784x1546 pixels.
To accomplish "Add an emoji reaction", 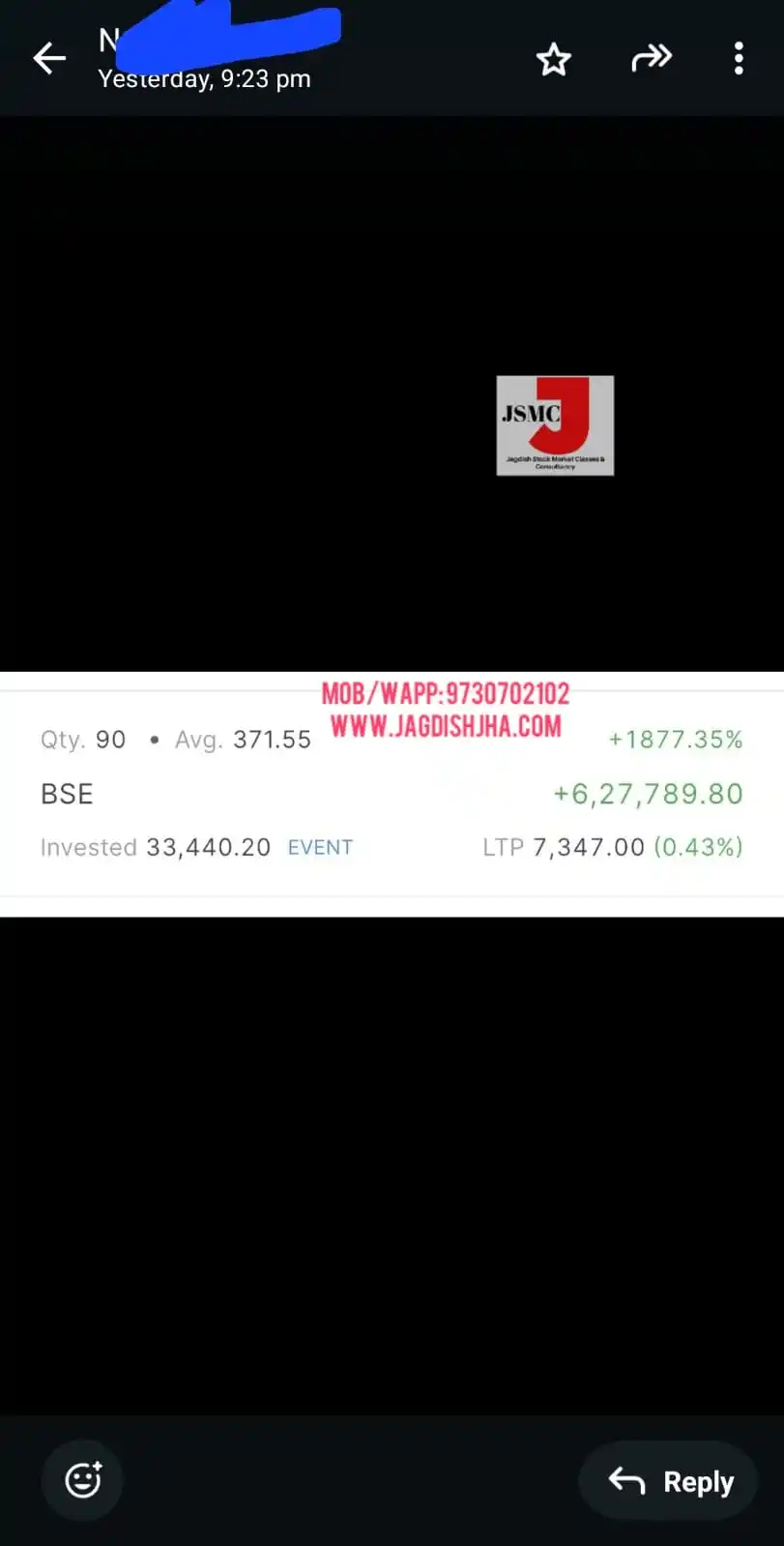I will [83, 1479].
